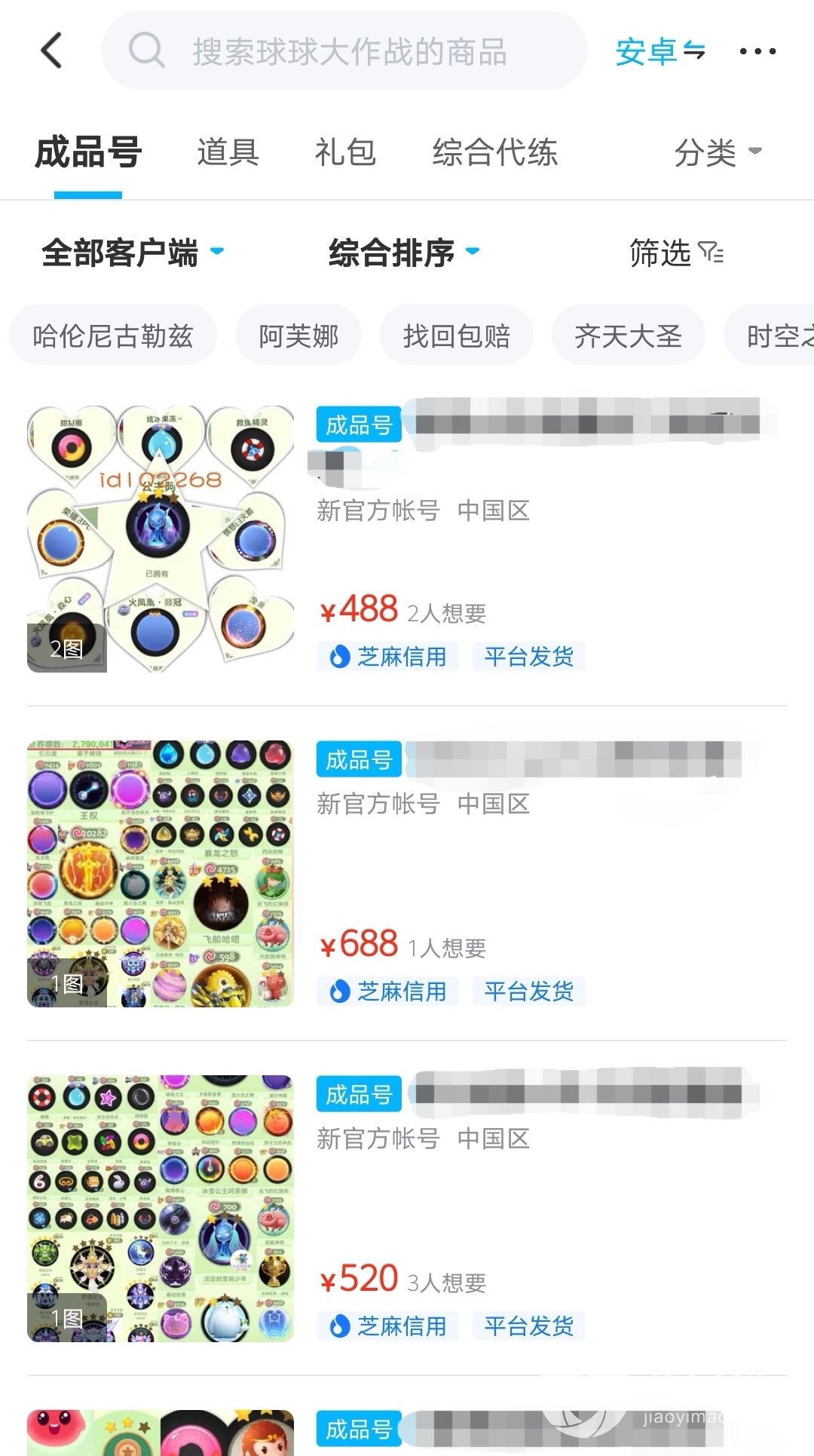Open the search box for 球球大作战 goods
The width and height of the screenshot is (814, 1456).
click(347, 51)
